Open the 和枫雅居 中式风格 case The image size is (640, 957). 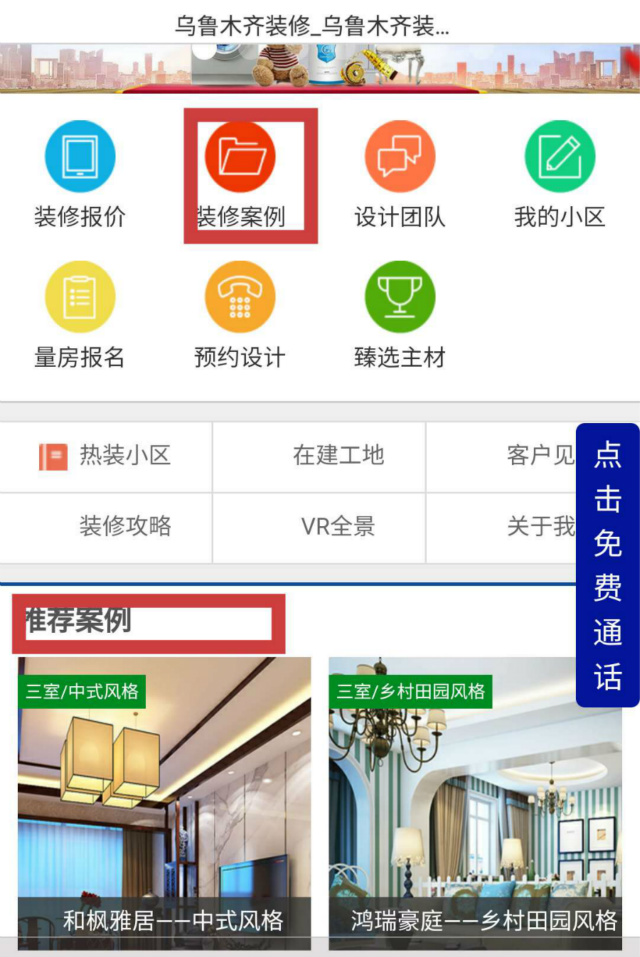pos(165,800)
